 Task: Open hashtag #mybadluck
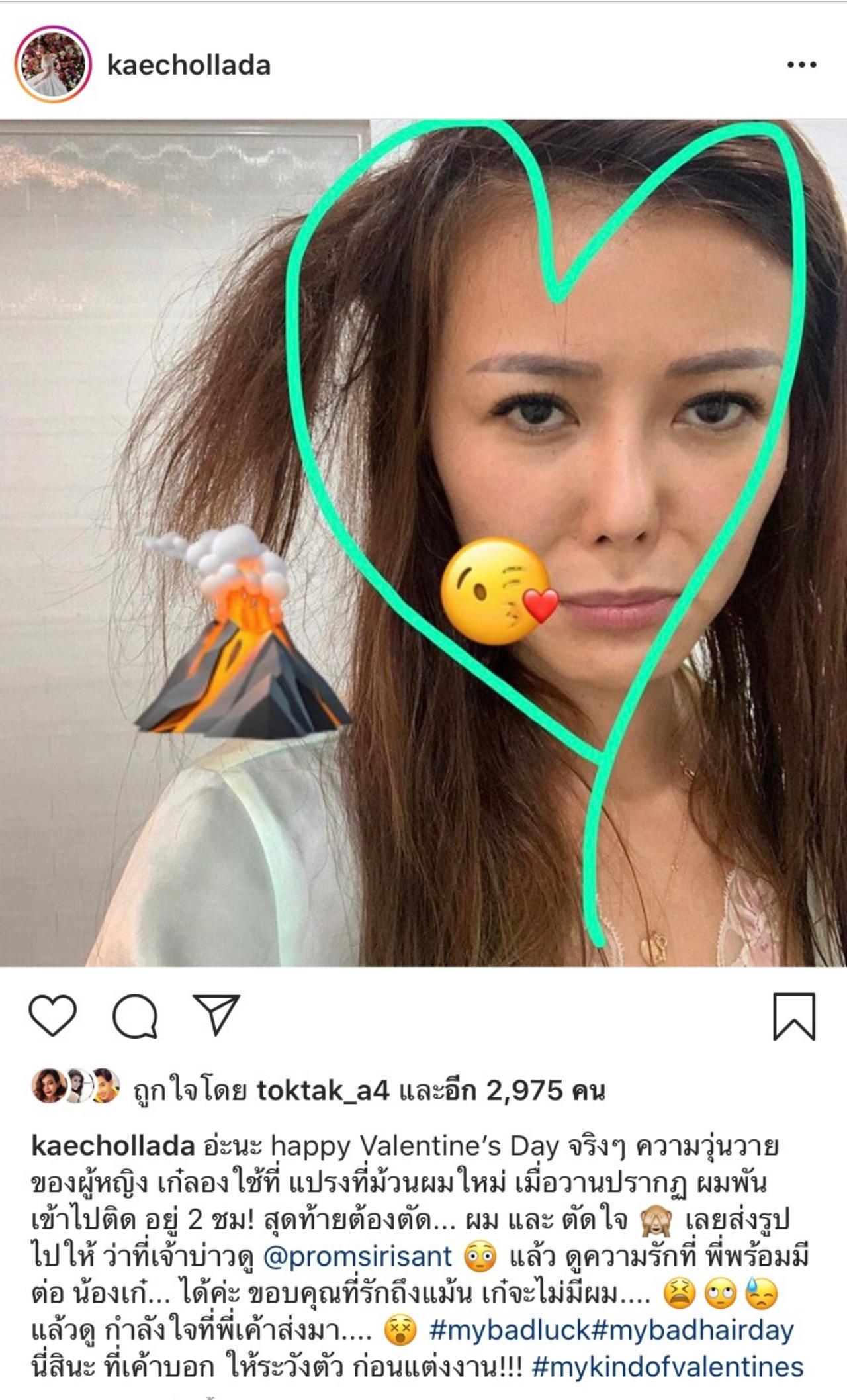click(509, 1330)
